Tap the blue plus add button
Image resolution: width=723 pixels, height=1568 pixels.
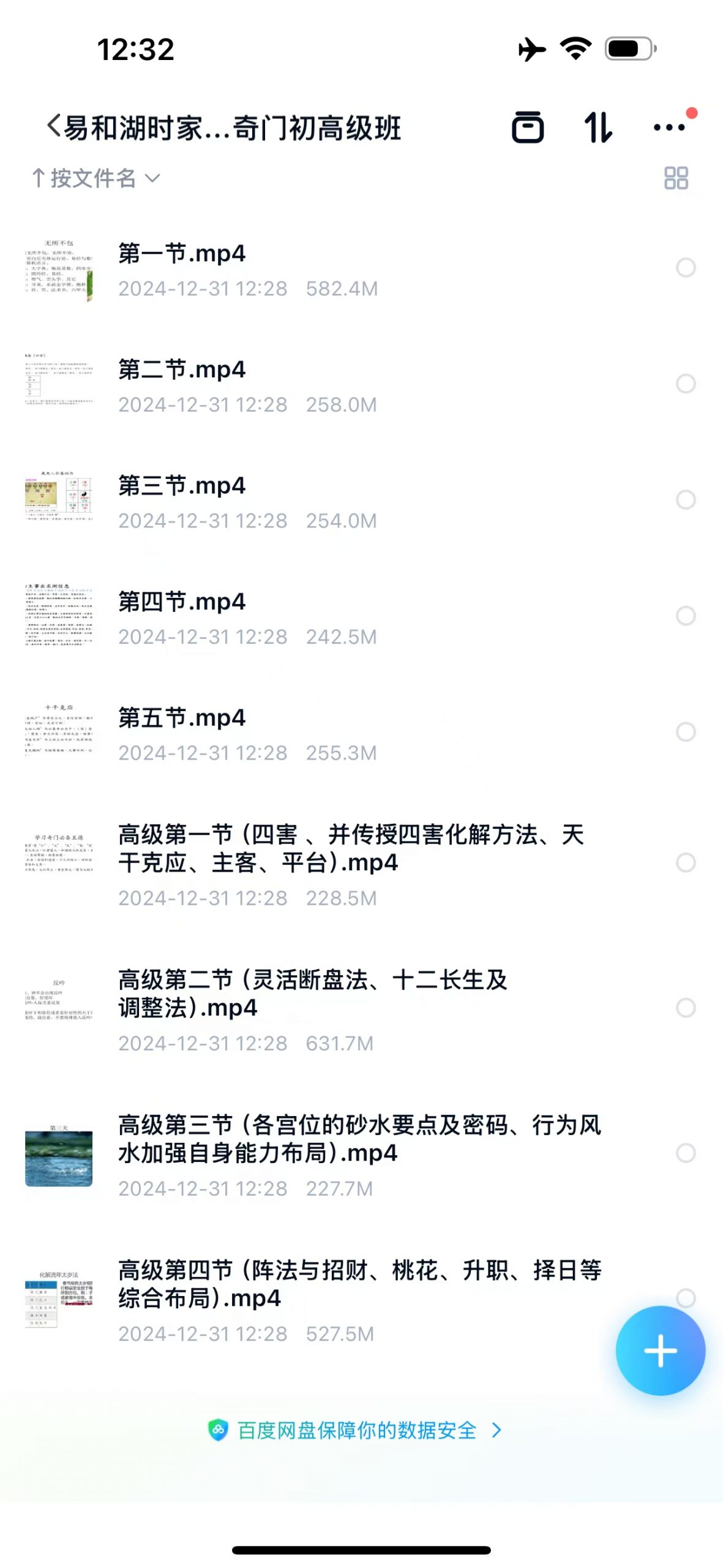[661, 1350]
